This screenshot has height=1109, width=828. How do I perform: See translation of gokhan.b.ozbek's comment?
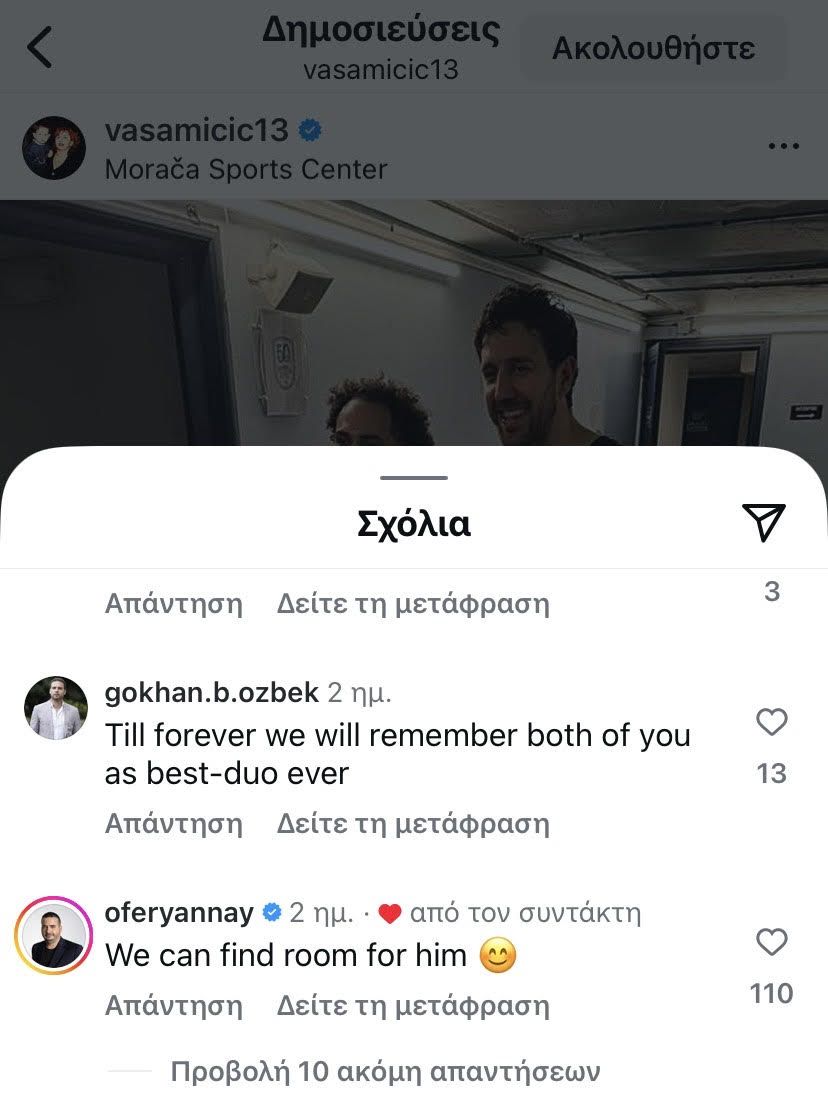tap(413, 824)
